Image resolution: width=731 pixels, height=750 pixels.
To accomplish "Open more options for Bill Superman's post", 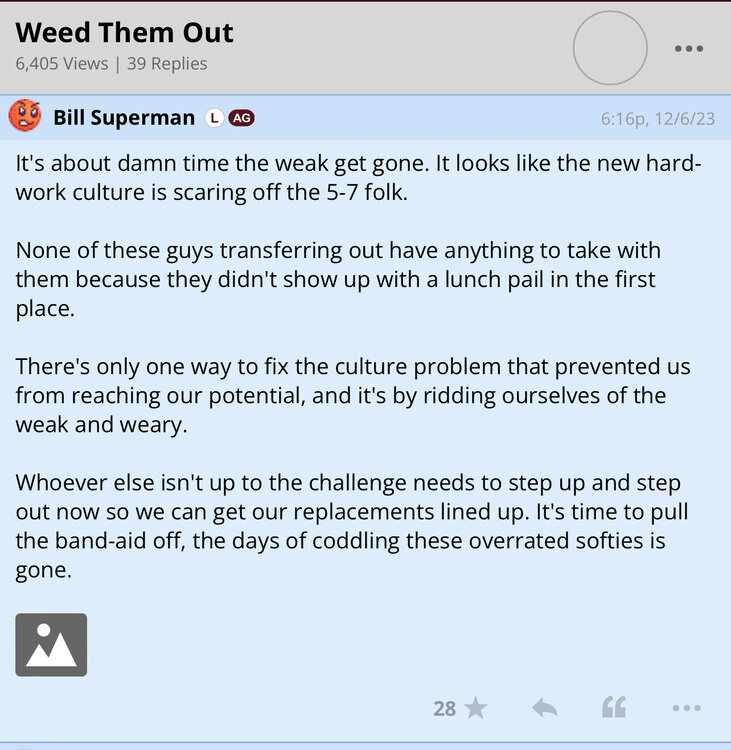I will (x=686, y=708).
